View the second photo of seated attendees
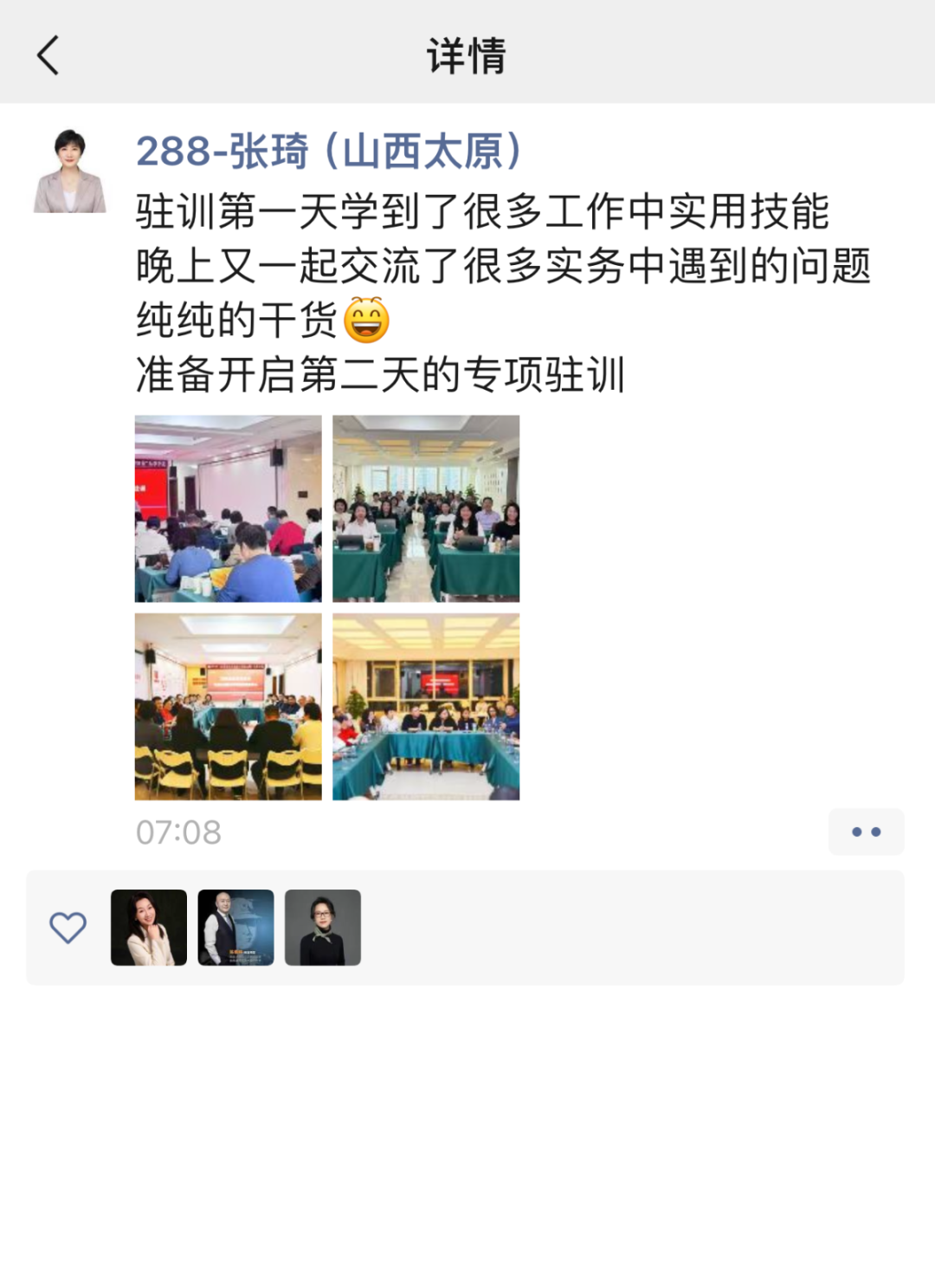This screenshot has height=1288, width=935. click(426, 508)
